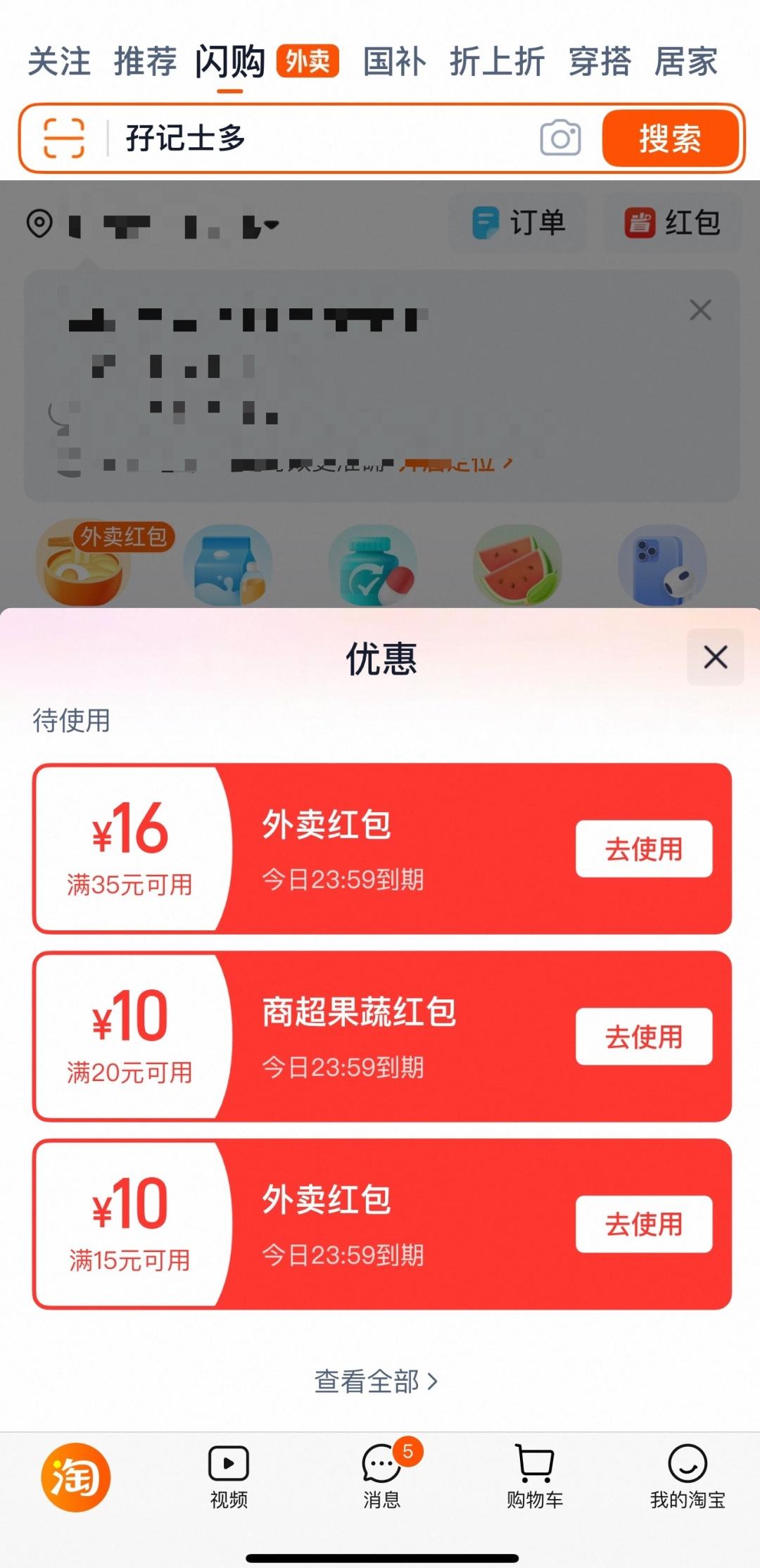This screenshot has width=760, height=1568.
Task: Use the ¥10 外卖红包 with 满15元可用
Action: [x=643, y=1224]
